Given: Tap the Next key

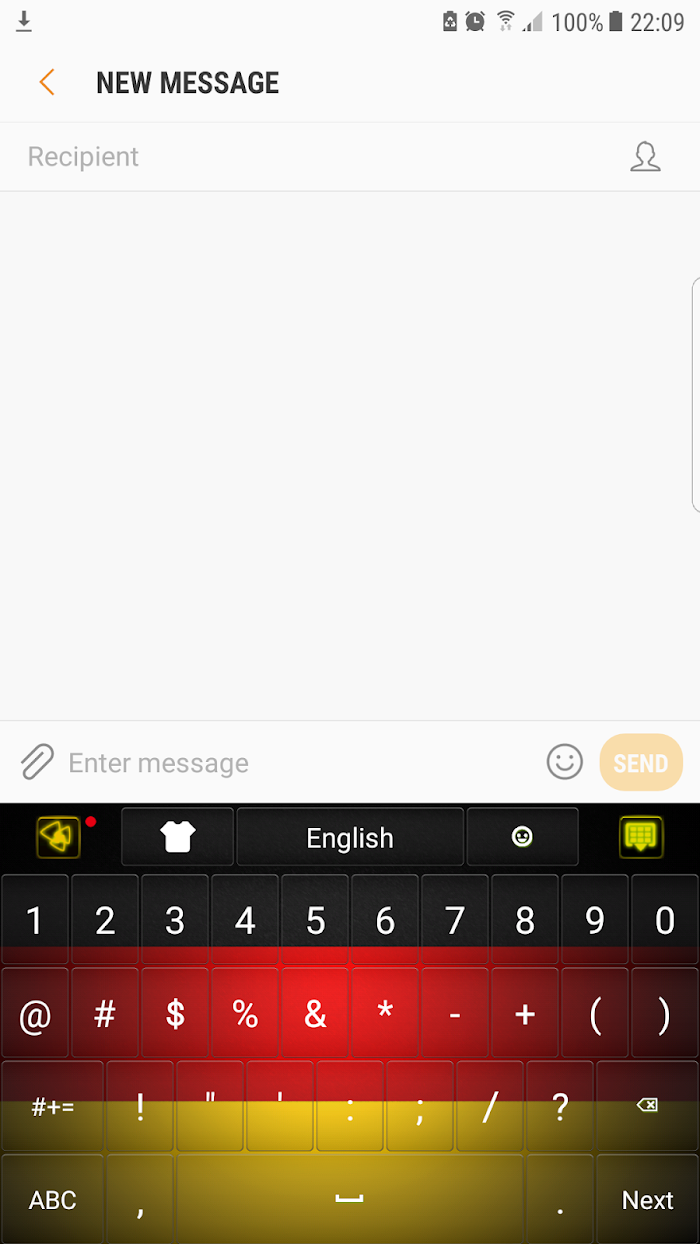Looking at the screenshot, I should click(x=647, y=1199).
